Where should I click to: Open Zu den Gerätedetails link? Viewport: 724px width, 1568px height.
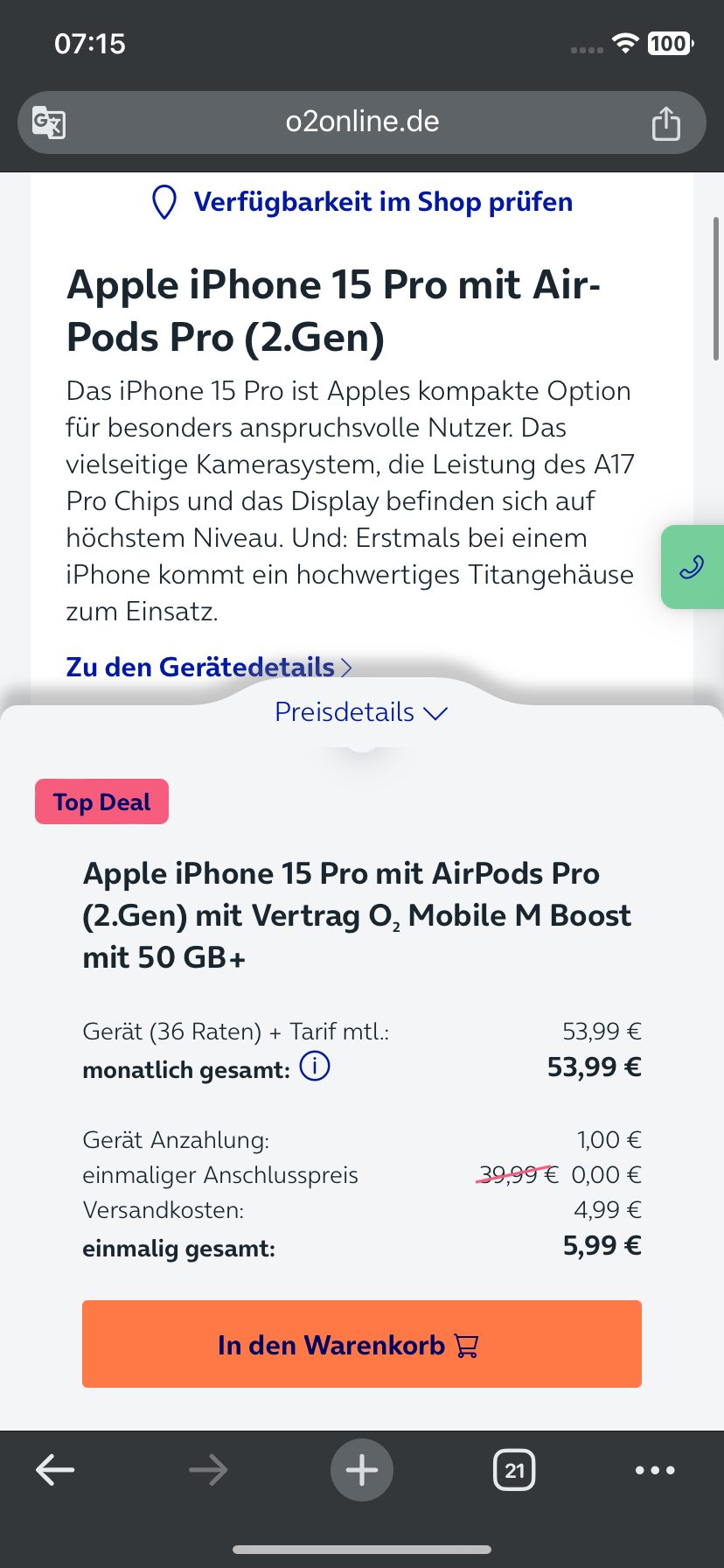coord(210,667)
